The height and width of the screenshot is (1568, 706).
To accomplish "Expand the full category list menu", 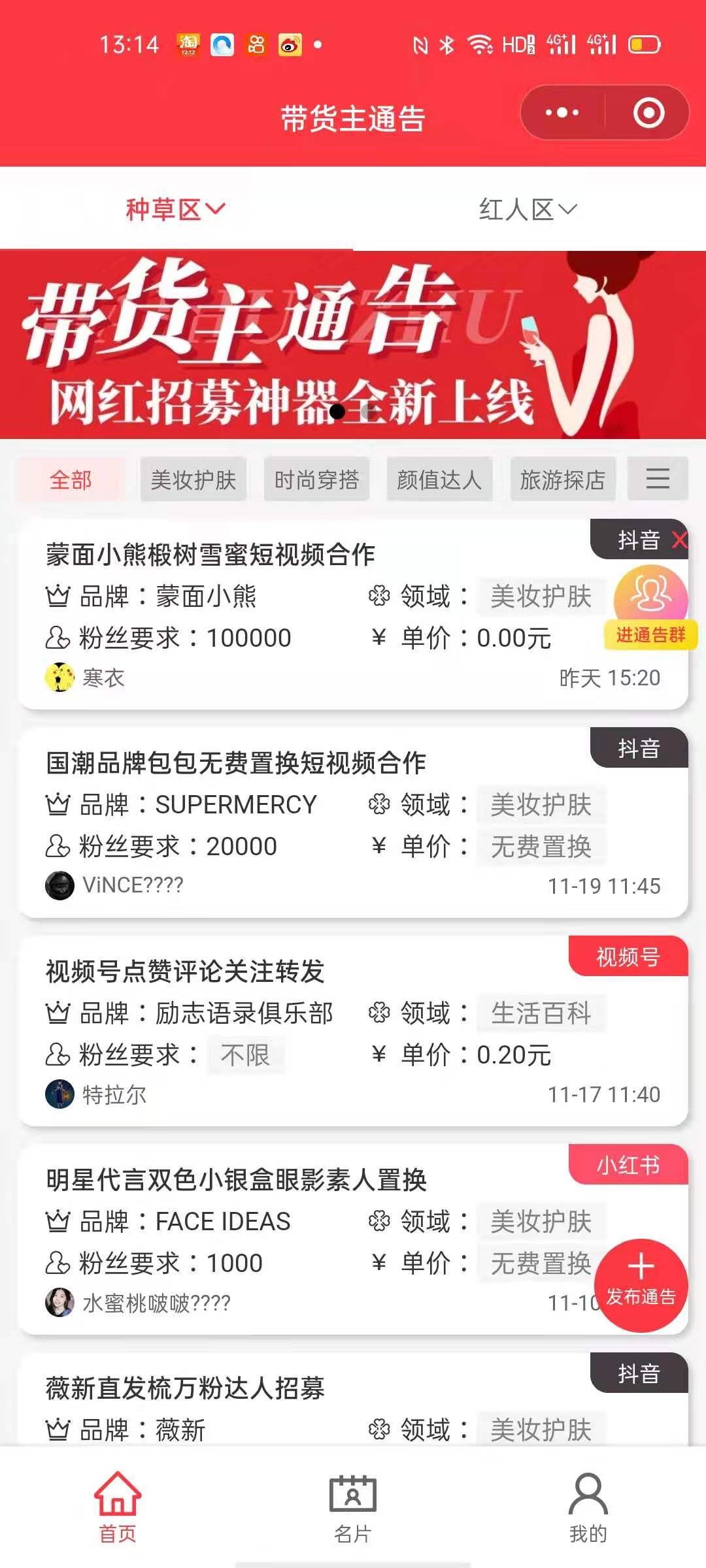I will [658, 478].
